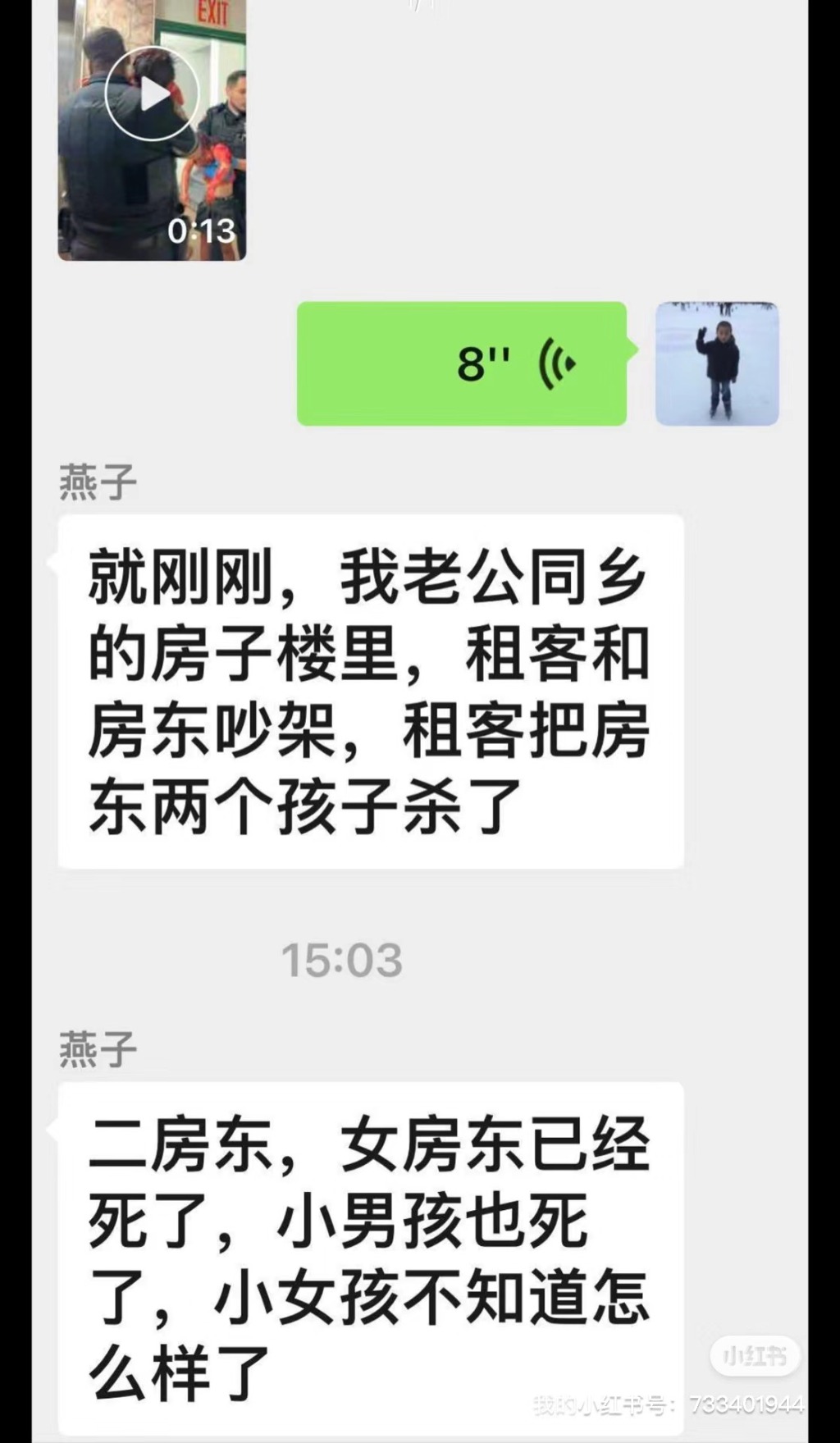Play the 8-second voice message
840x1443 pixels.
tap(462, 363)
